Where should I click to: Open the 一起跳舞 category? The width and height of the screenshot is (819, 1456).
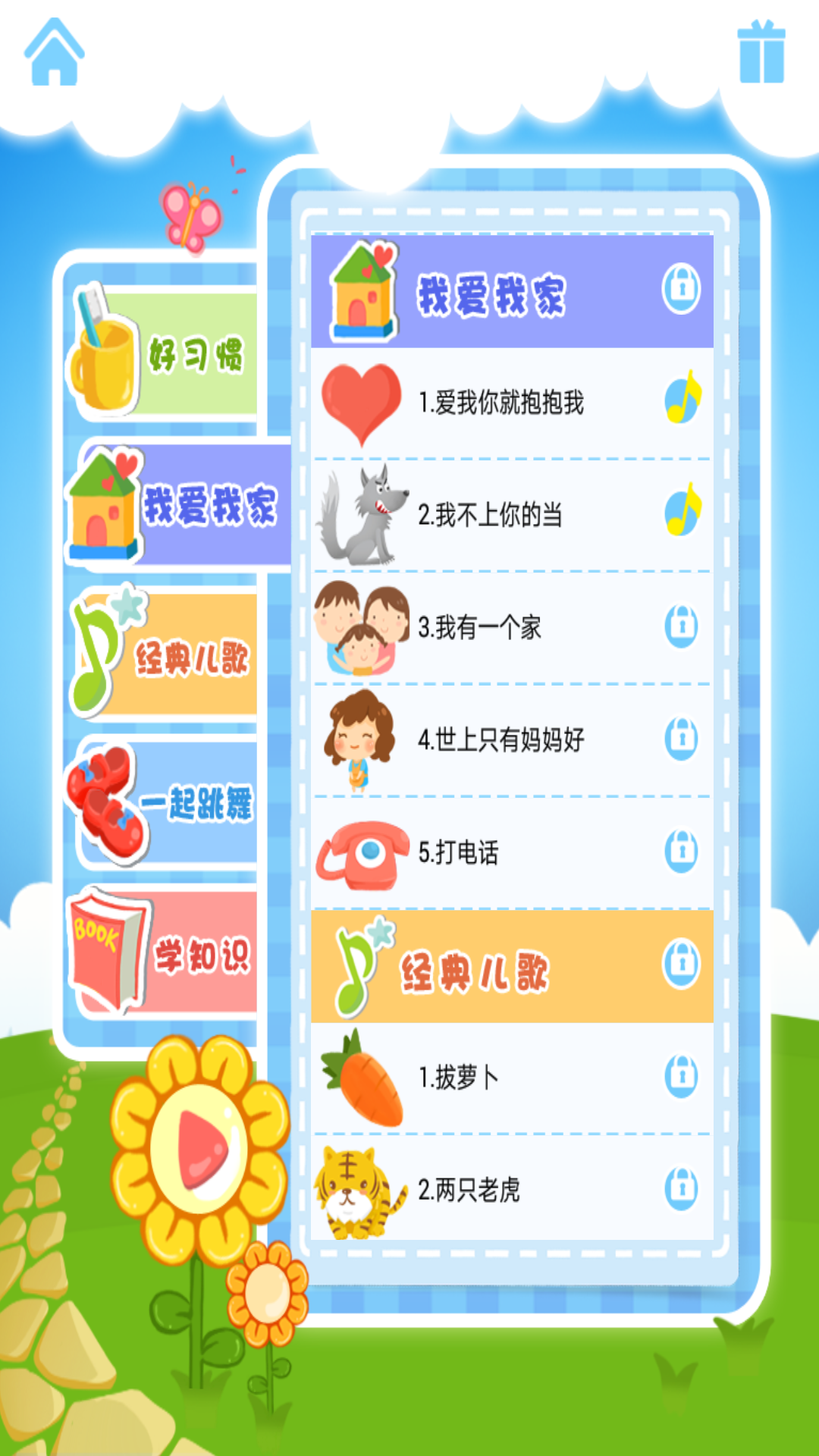point(163,803)
